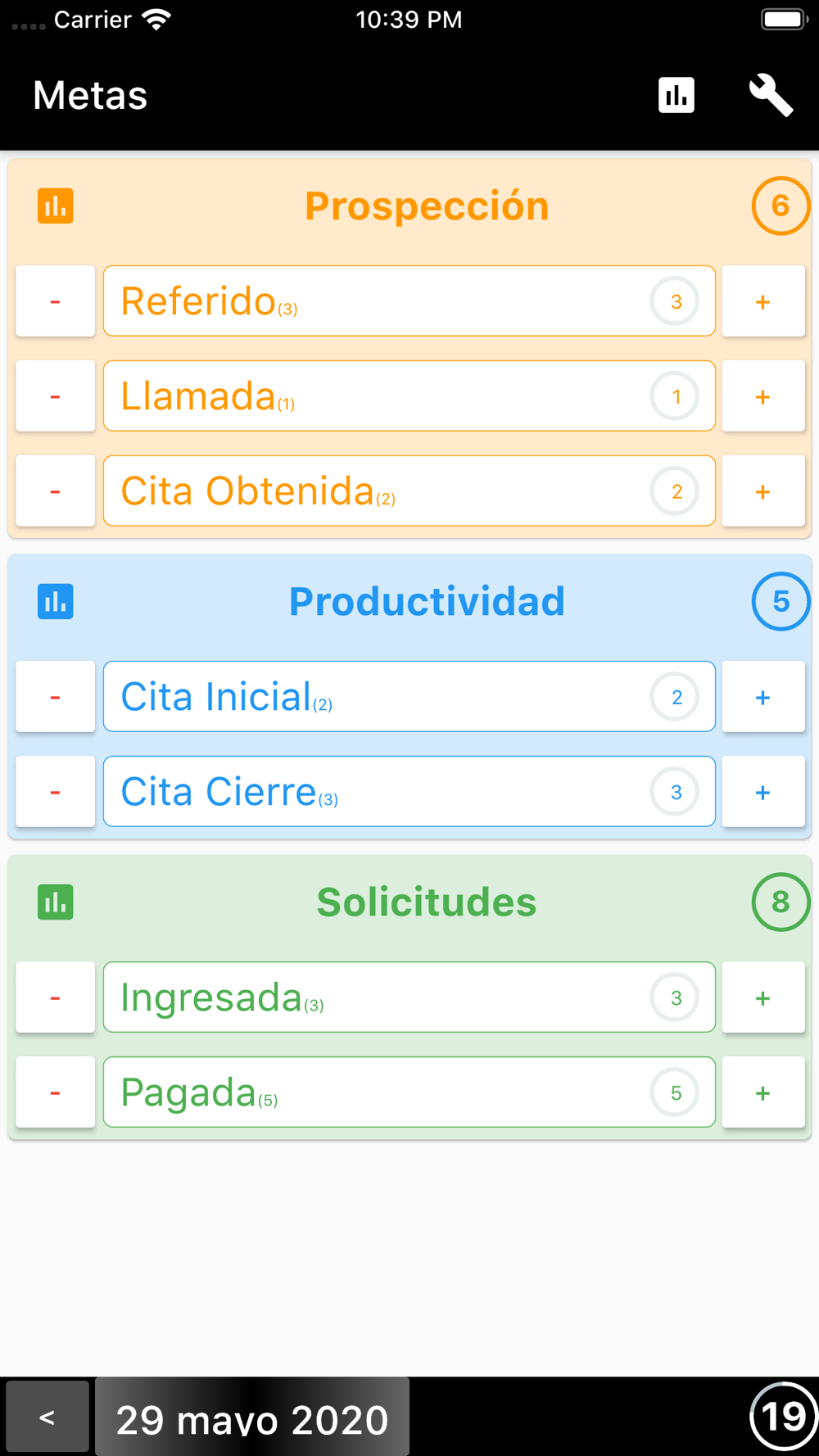Viewport: 819px width, 1456px height.
Task: Decrease the Referido count
Action: pyautogui.click(x=56, y=301)
